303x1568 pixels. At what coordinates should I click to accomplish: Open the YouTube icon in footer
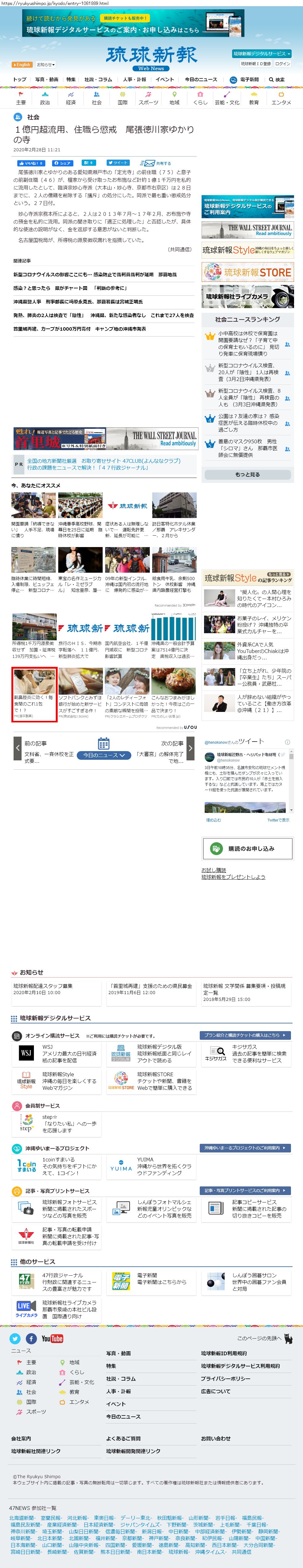52,1339
